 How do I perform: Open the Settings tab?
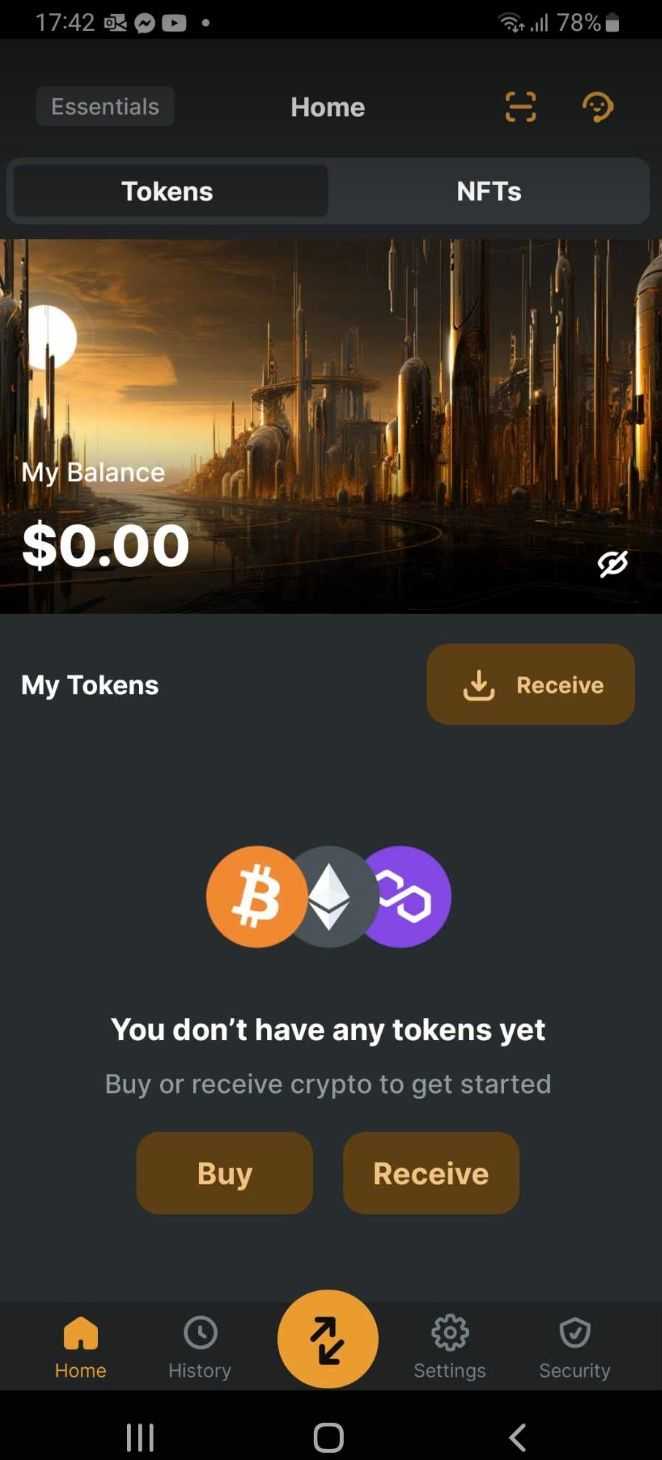pyautogui.click(x=450, y=1346)
